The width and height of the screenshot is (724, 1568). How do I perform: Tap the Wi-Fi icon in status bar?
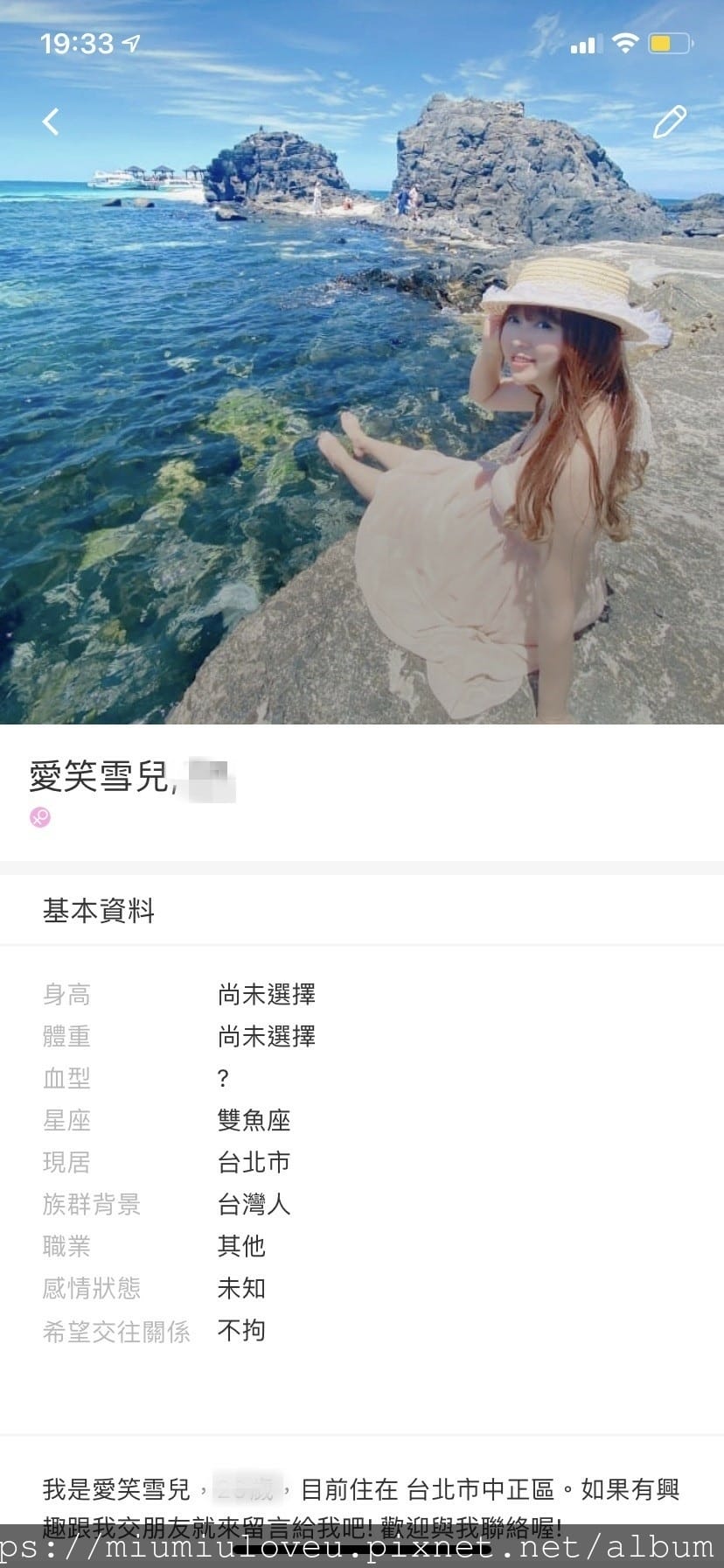[625, 42]
